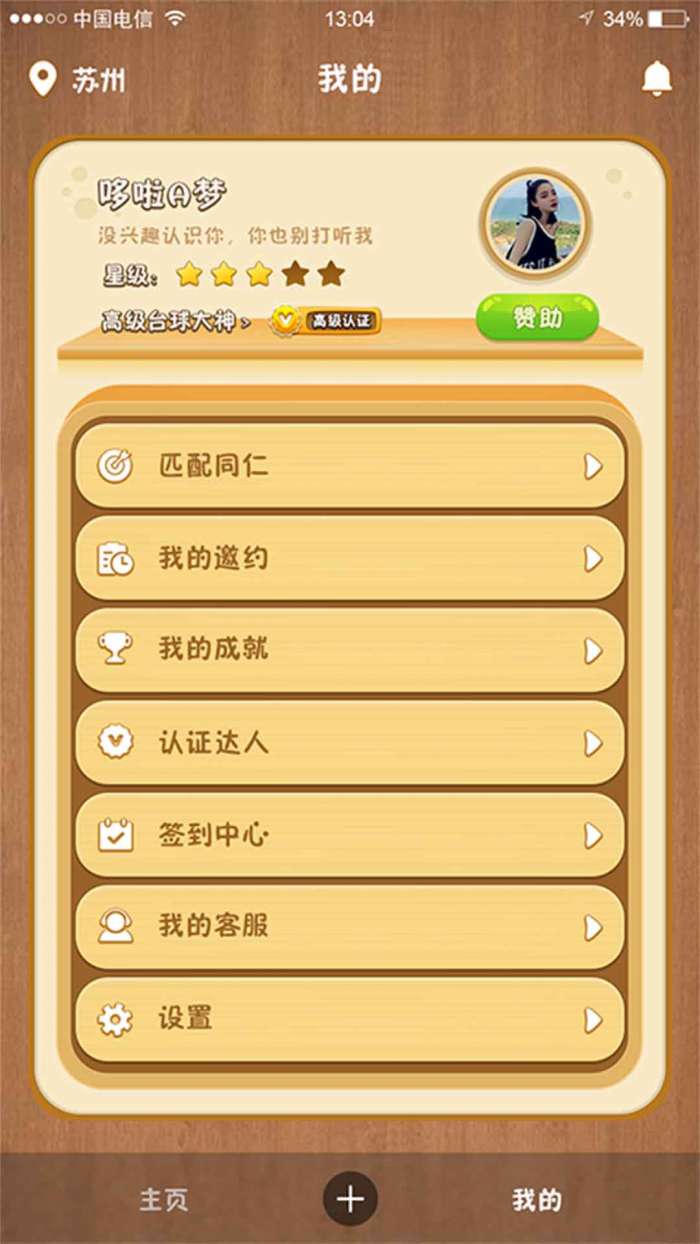Open 匹配同仁 row
Screen dimensions: 700x1244
(x=349, y=466)
